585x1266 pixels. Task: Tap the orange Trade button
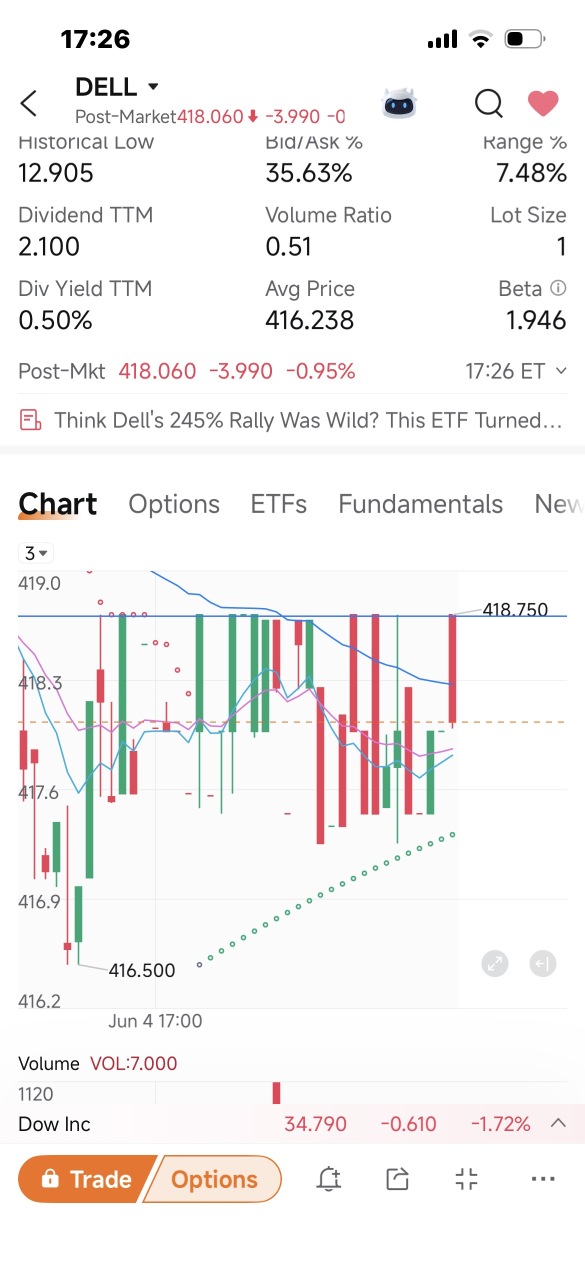[87, 1179]
